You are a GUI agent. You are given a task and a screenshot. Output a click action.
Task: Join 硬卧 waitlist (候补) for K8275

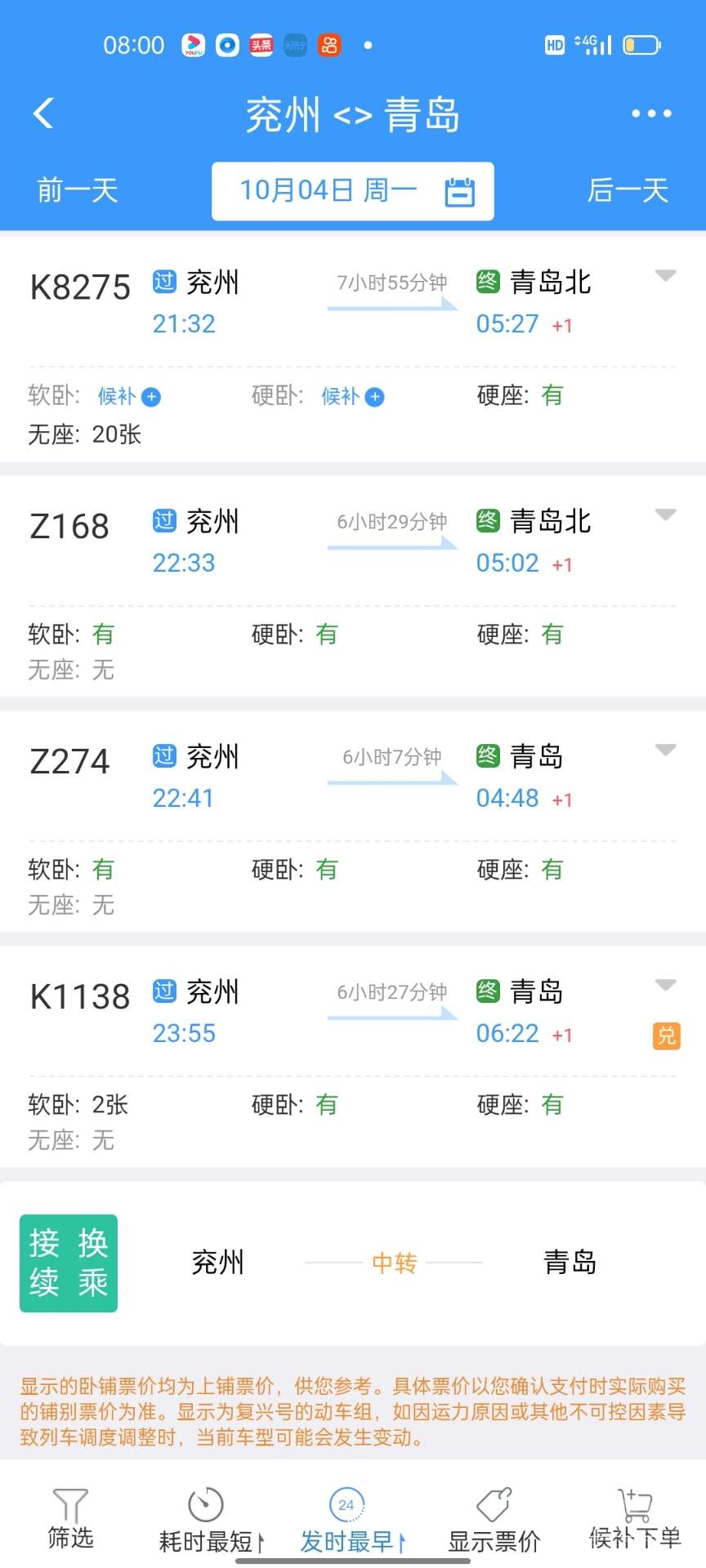353,397
